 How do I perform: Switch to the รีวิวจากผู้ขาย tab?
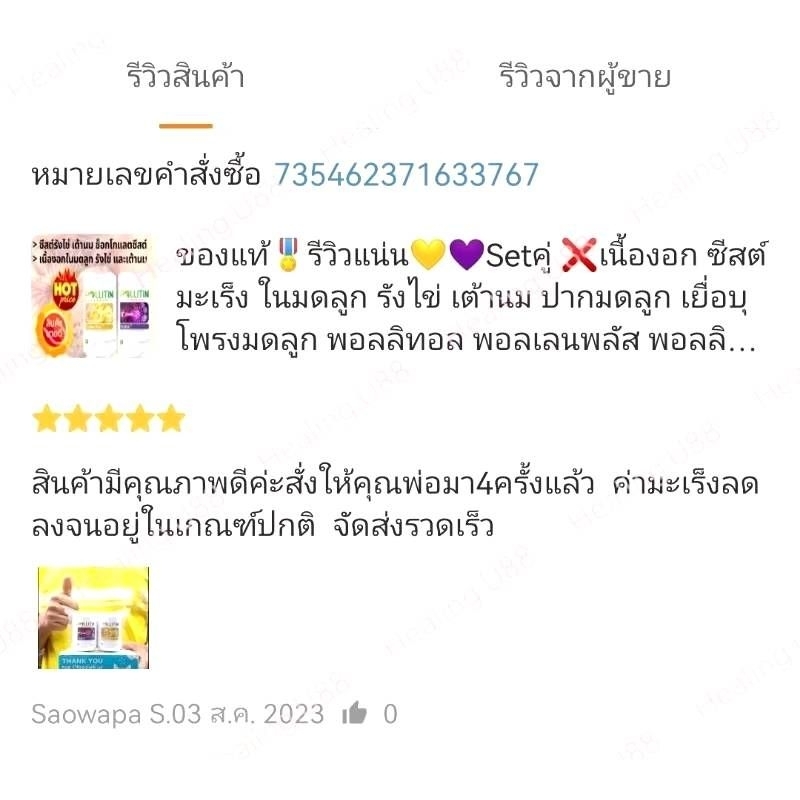pyautogui.click(x=585, y=78)
